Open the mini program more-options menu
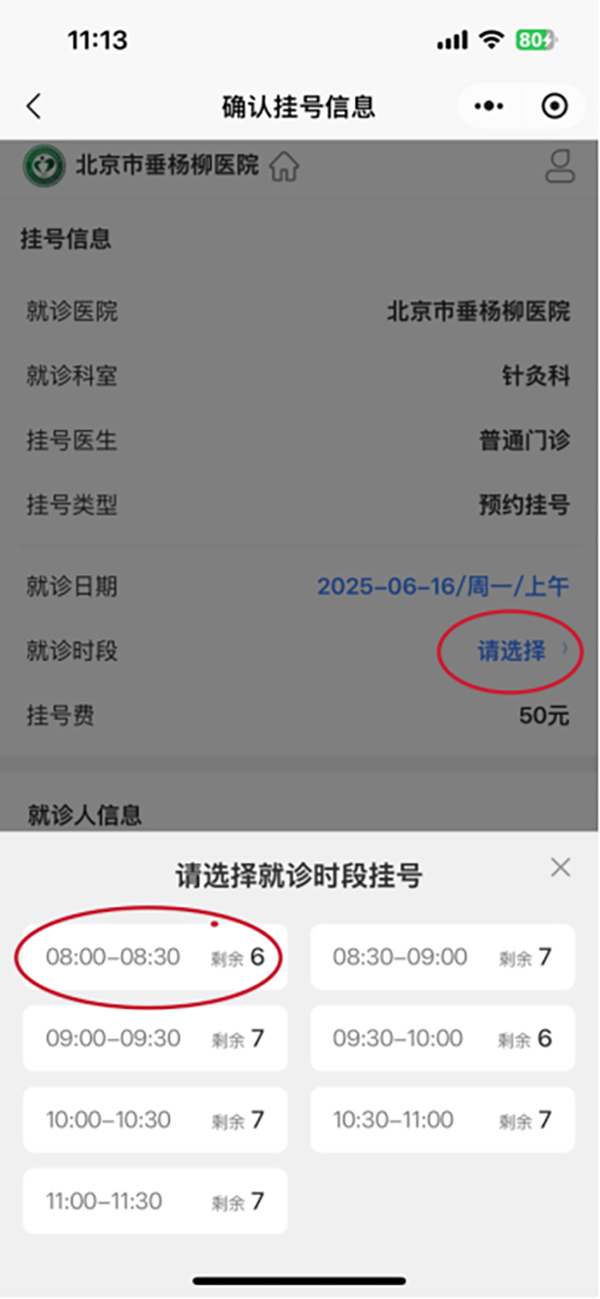The width and height of the screenshot is (600, 1299). pos(489,106)
